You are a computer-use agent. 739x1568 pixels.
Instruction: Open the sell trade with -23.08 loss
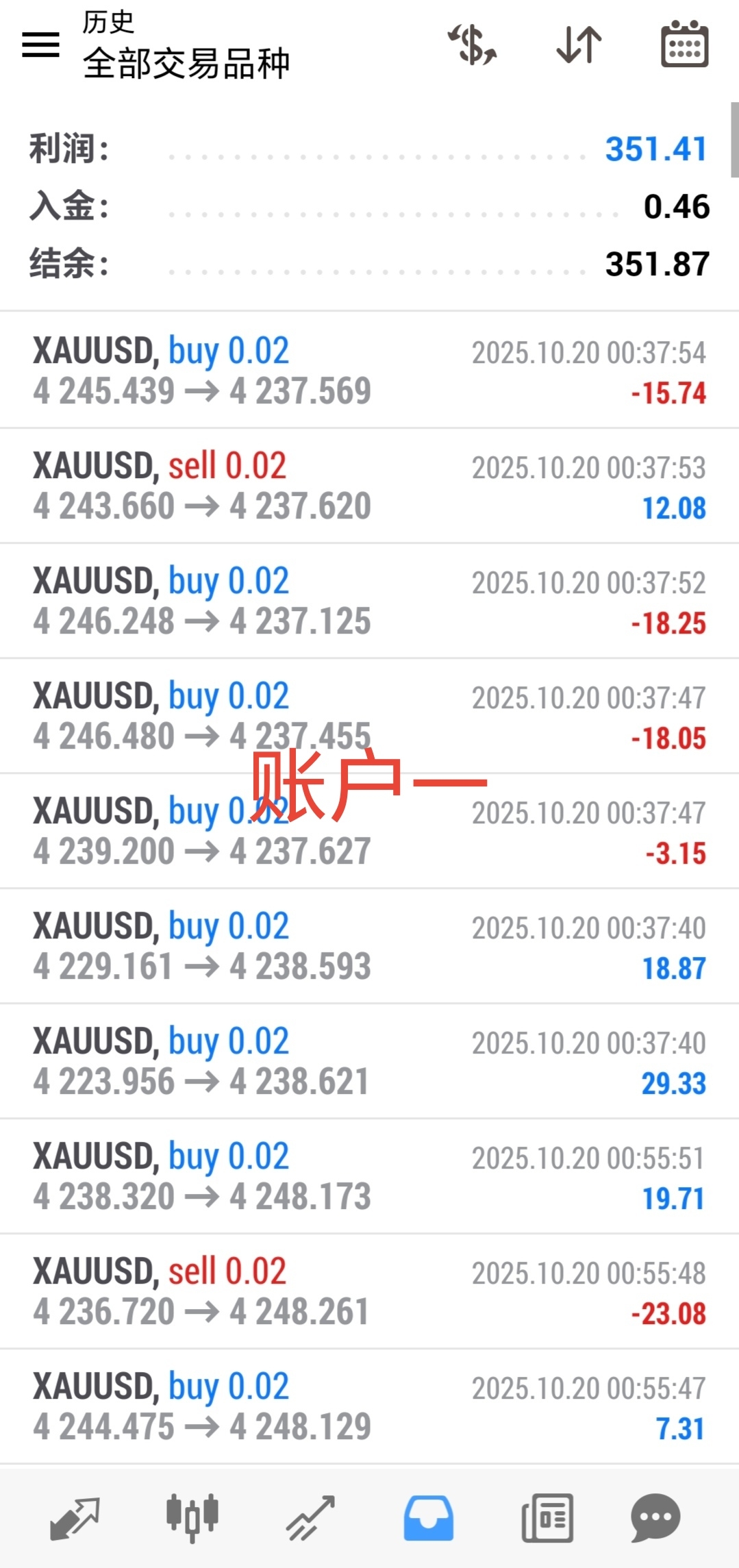point(369,1291)
